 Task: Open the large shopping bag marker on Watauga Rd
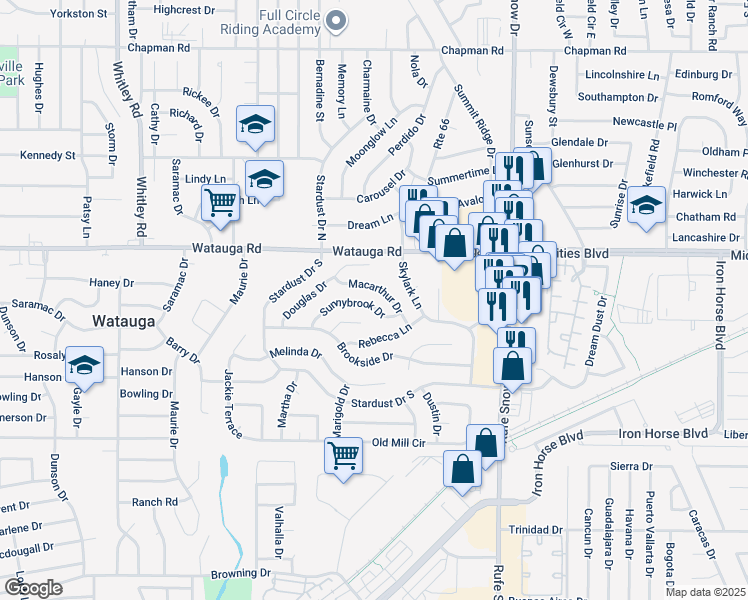pyautogui.click(x=455, y=246)
